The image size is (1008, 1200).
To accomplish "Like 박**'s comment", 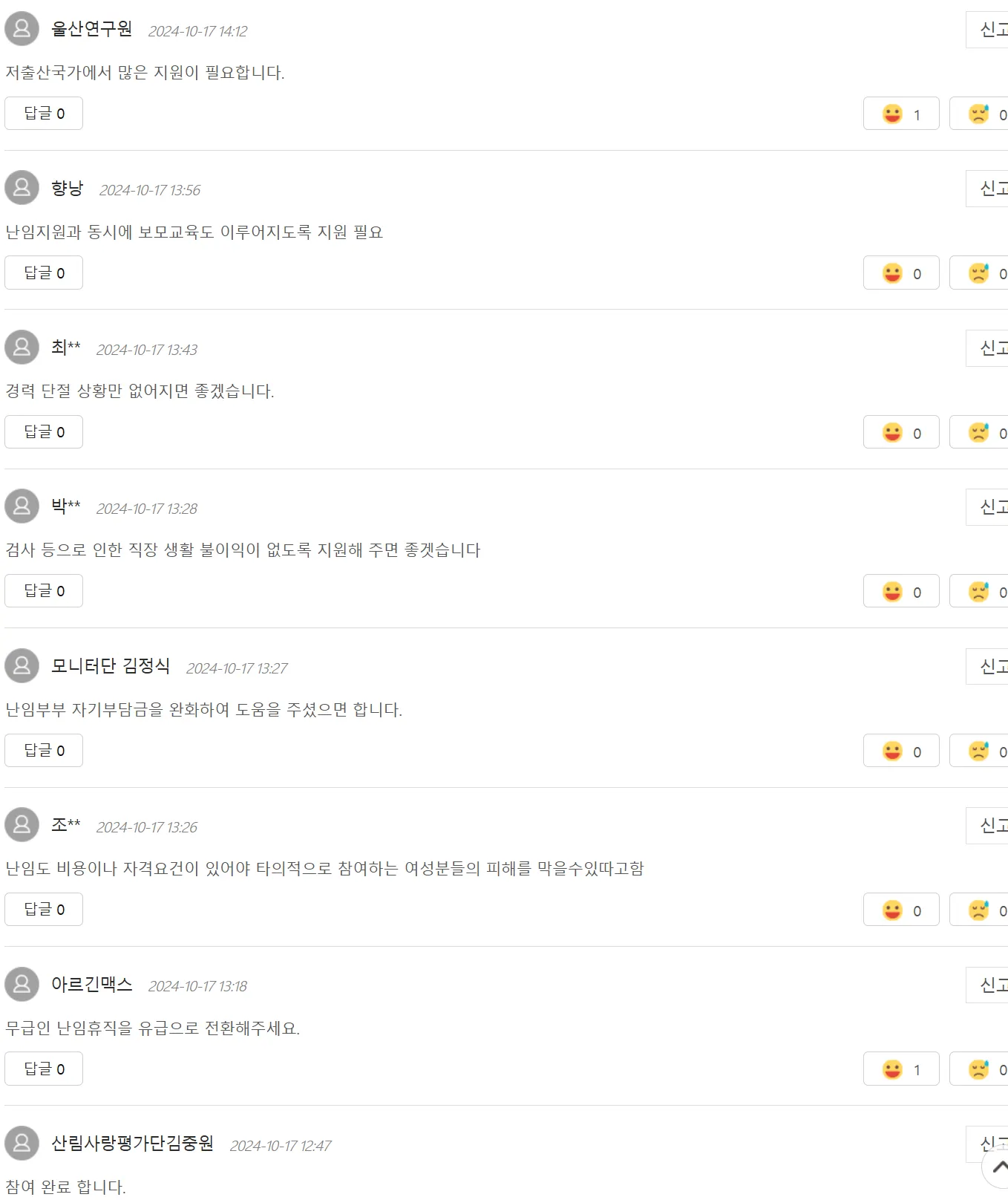I will [x=900, y=592].
